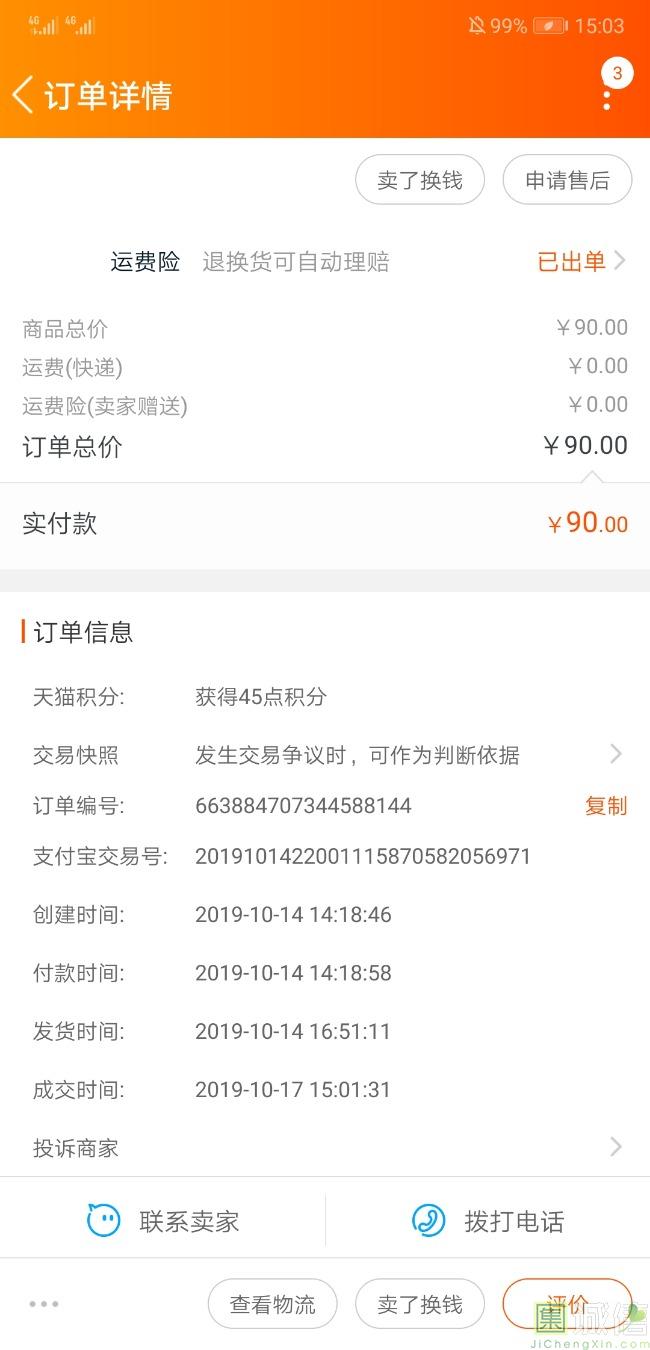Image resolution: width=650 pixels, height=1350 pixels.
Task: Go back from 订单详情
Action: pyautogui.click(x=24, y=95)
